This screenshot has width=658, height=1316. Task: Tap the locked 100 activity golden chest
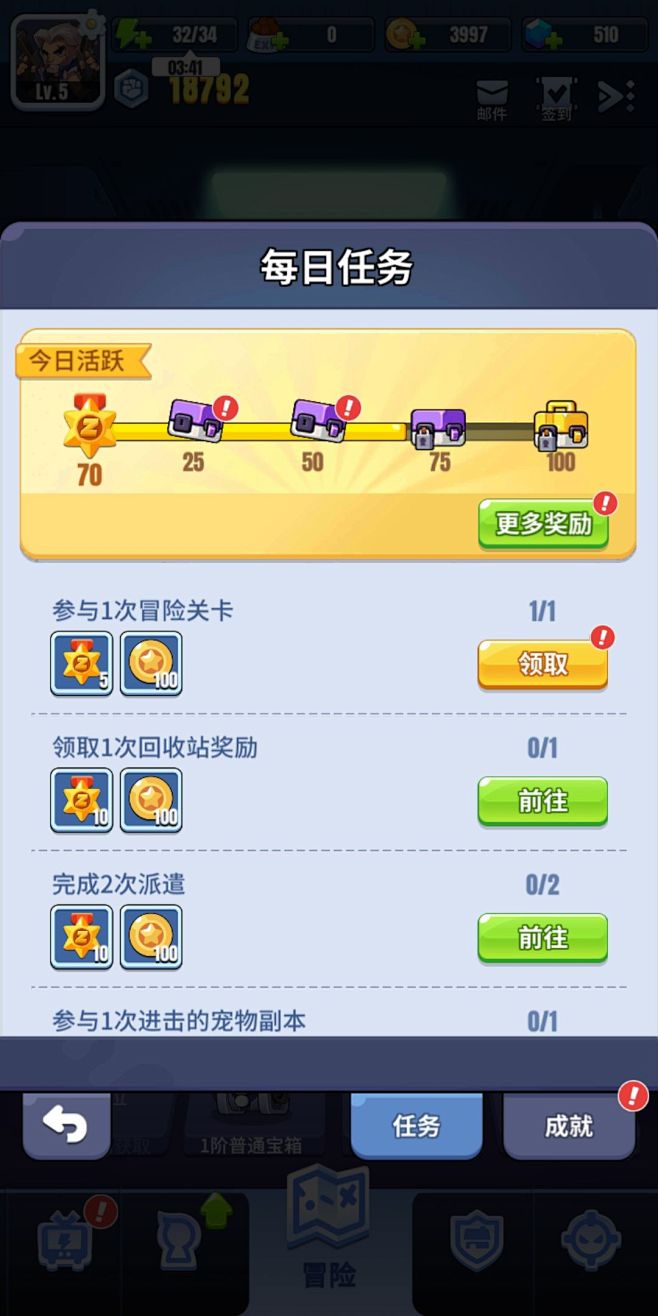tap(560, 426)
